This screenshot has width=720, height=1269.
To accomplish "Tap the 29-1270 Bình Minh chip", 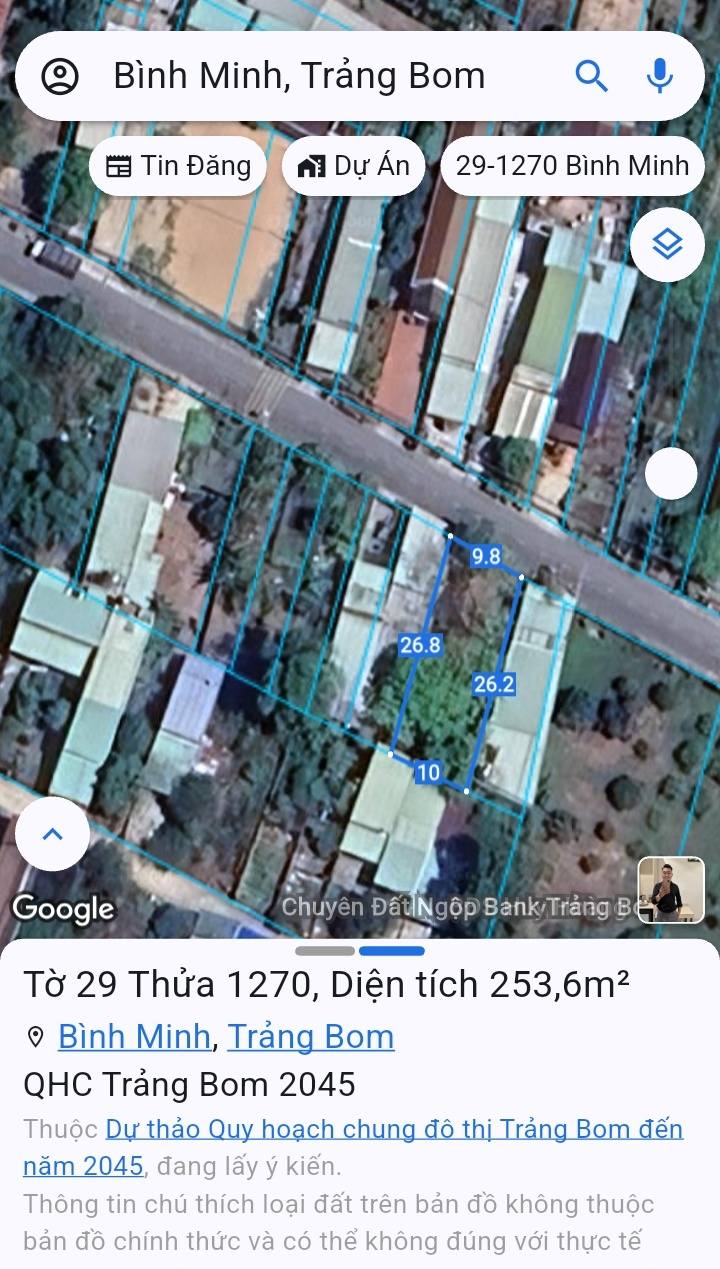I will (x=572, y=166).
